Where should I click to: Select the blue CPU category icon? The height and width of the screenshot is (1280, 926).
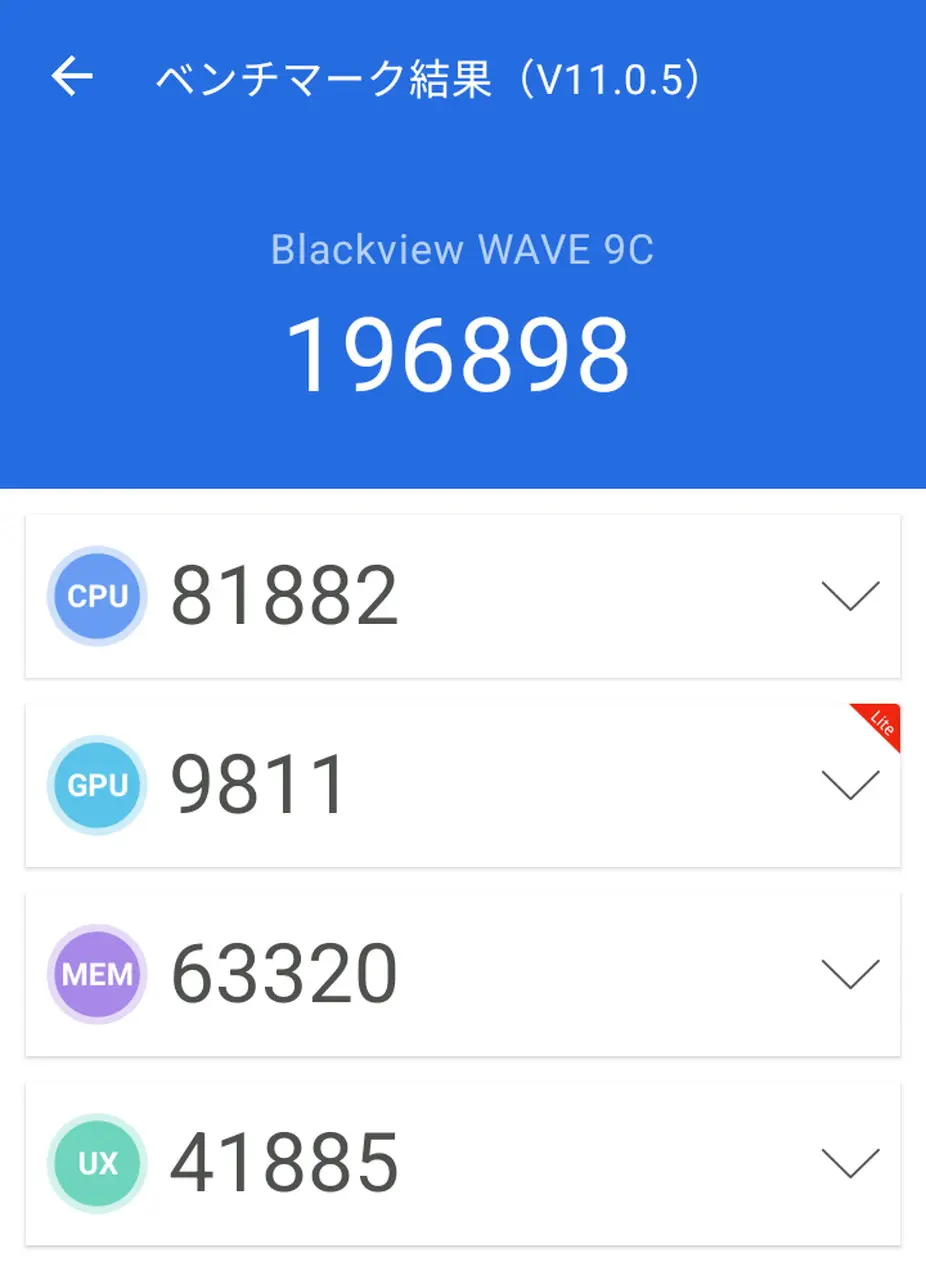[96, 596]
